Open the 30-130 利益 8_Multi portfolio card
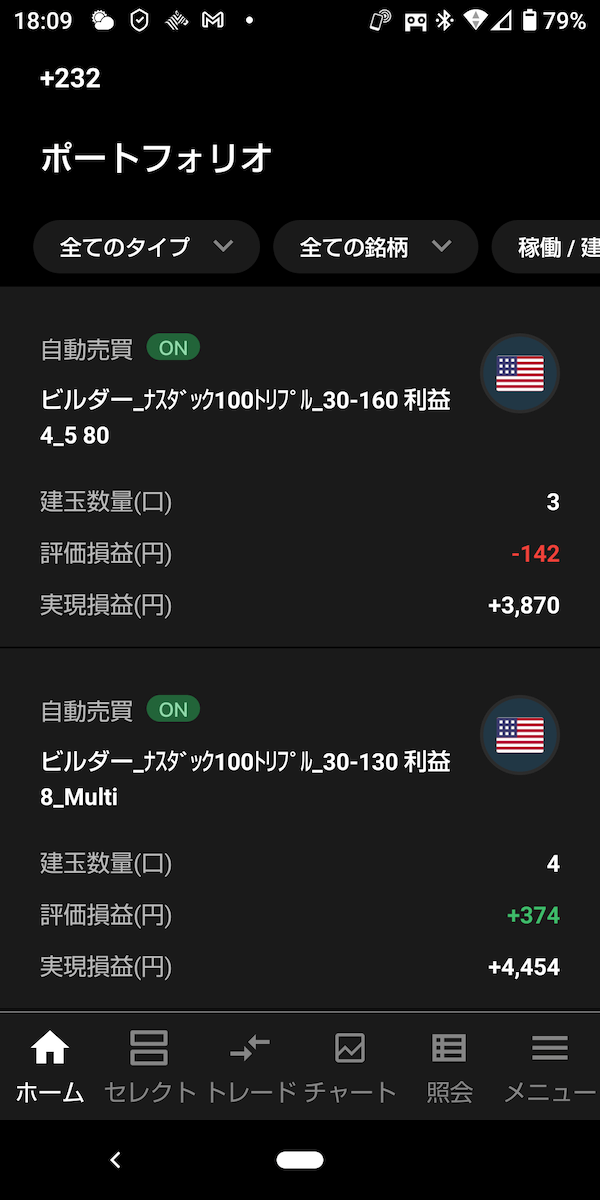 coord(300,830)
